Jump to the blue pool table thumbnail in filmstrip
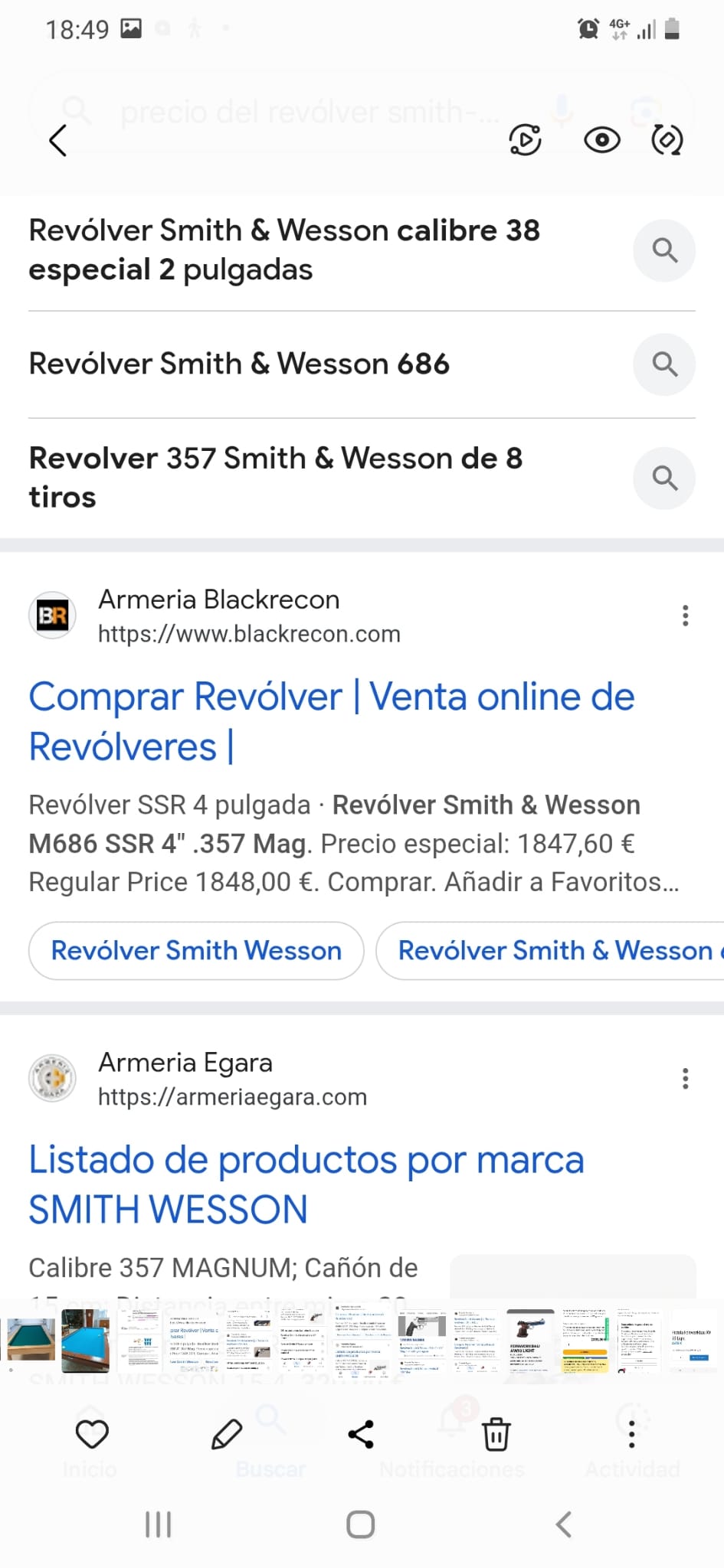The width and height of the screenshot is (724, 1568). [85, 1341]
